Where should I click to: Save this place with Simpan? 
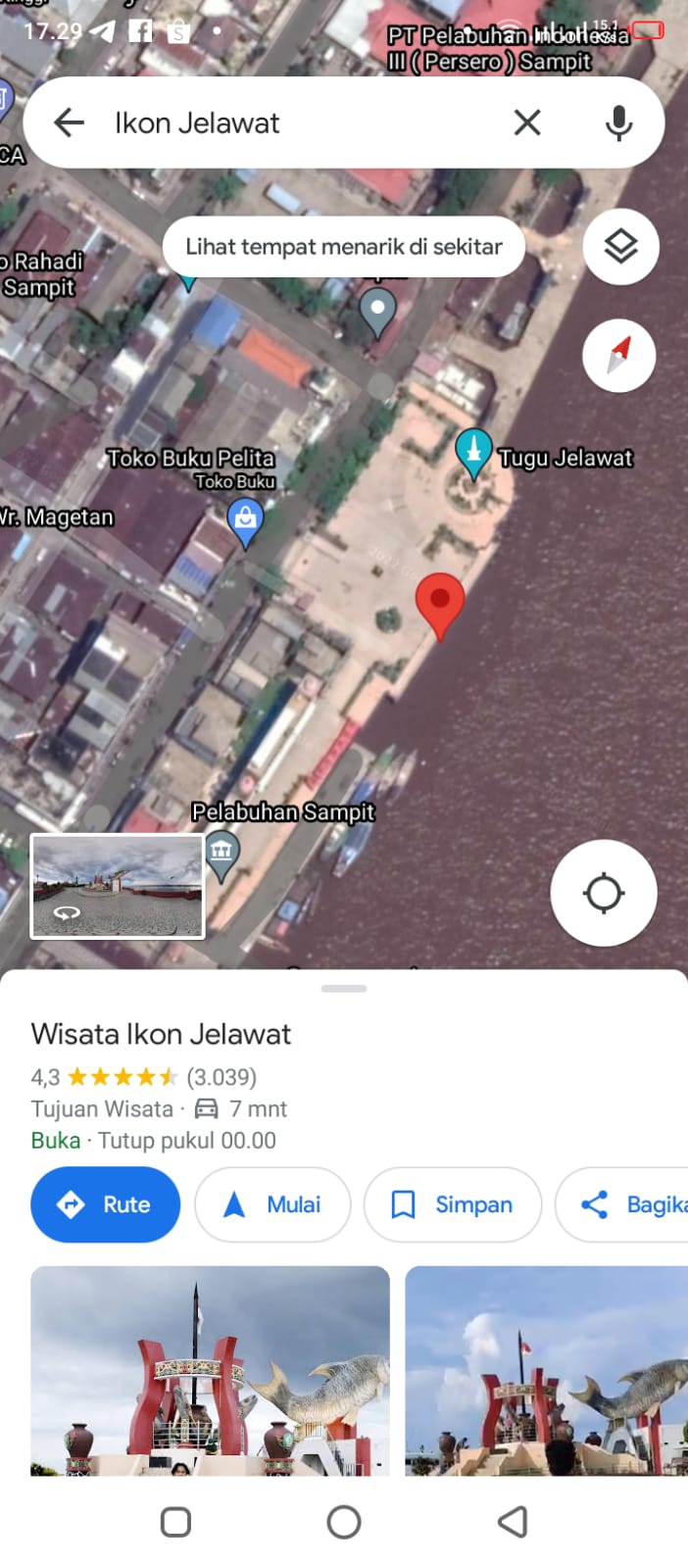pos(452,1204)
